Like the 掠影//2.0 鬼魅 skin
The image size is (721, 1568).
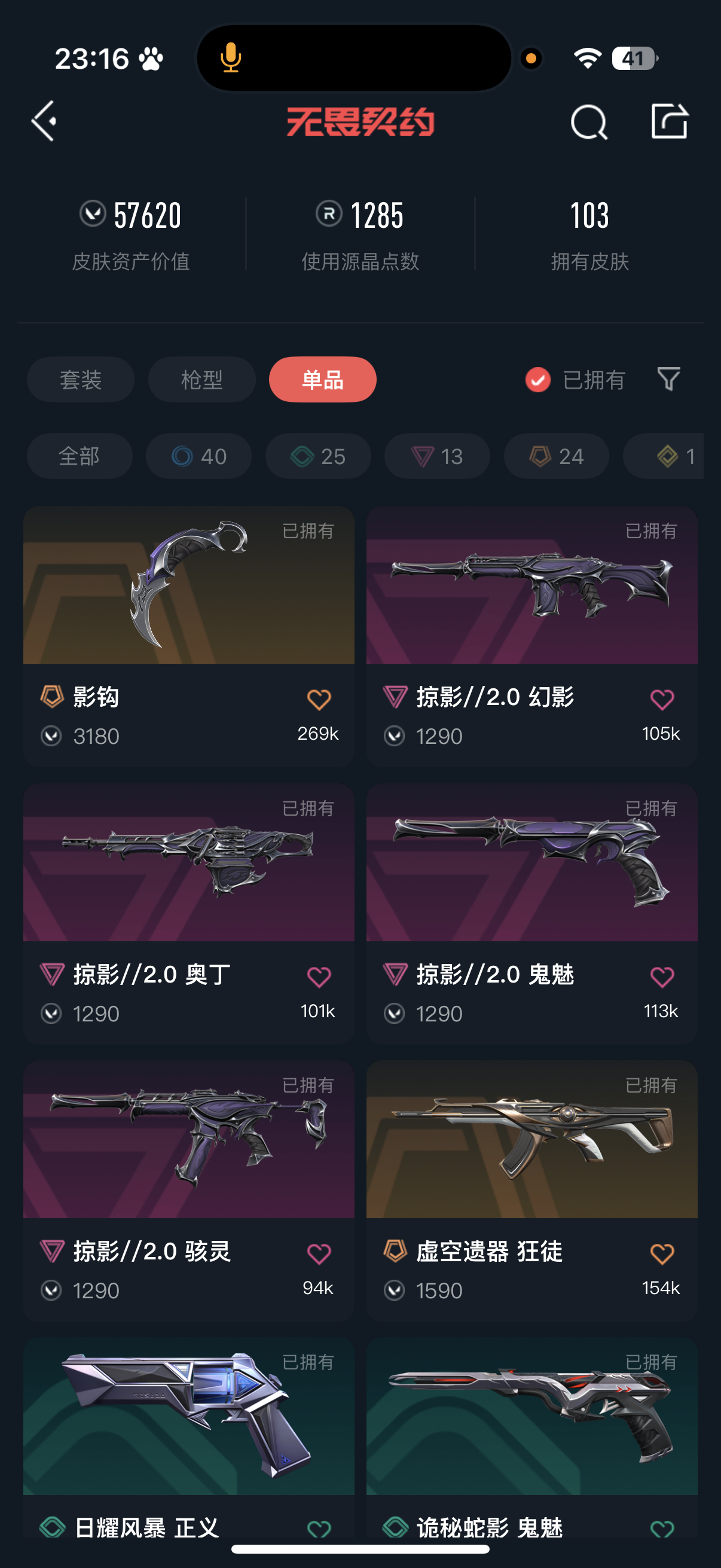(x=662, y=977)
